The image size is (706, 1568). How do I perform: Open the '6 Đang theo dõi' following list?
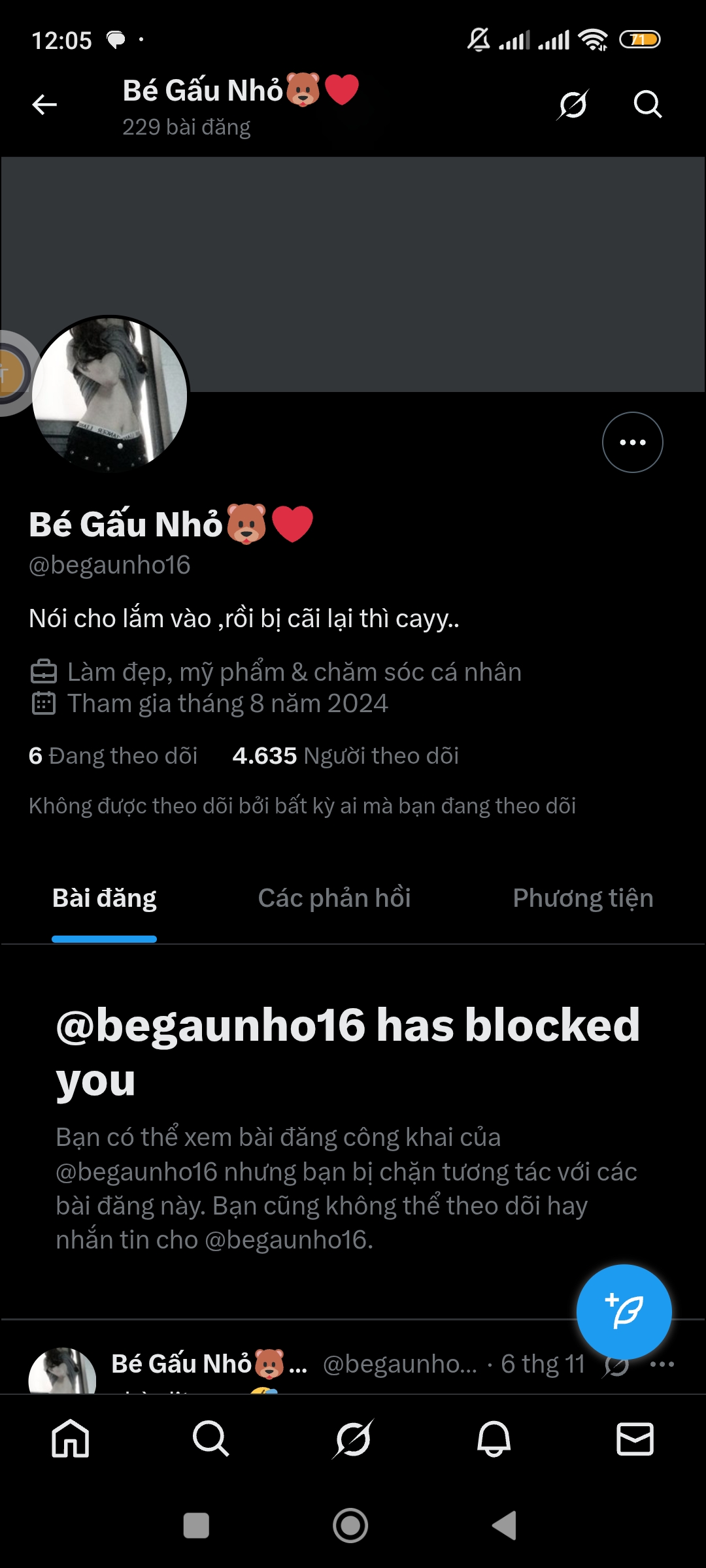coord(113,756)
